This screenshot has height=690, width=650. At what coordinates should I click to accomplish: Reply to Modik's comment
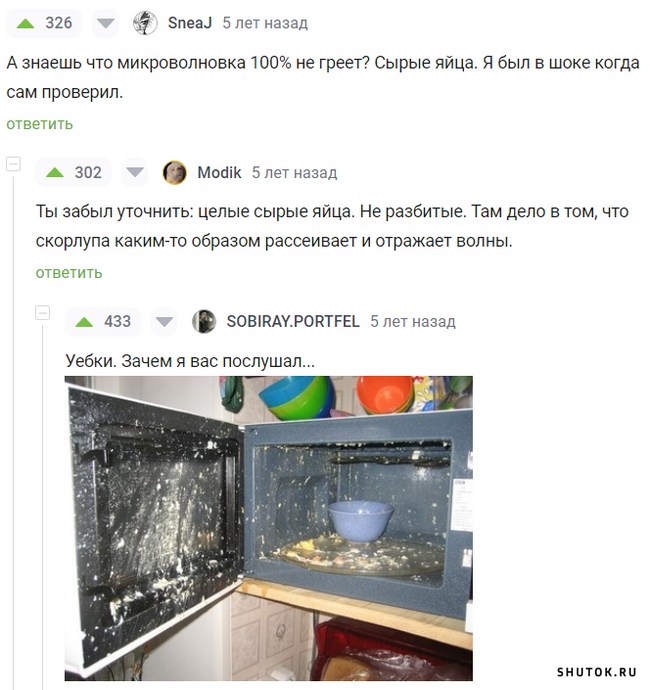tap(69, 273)
